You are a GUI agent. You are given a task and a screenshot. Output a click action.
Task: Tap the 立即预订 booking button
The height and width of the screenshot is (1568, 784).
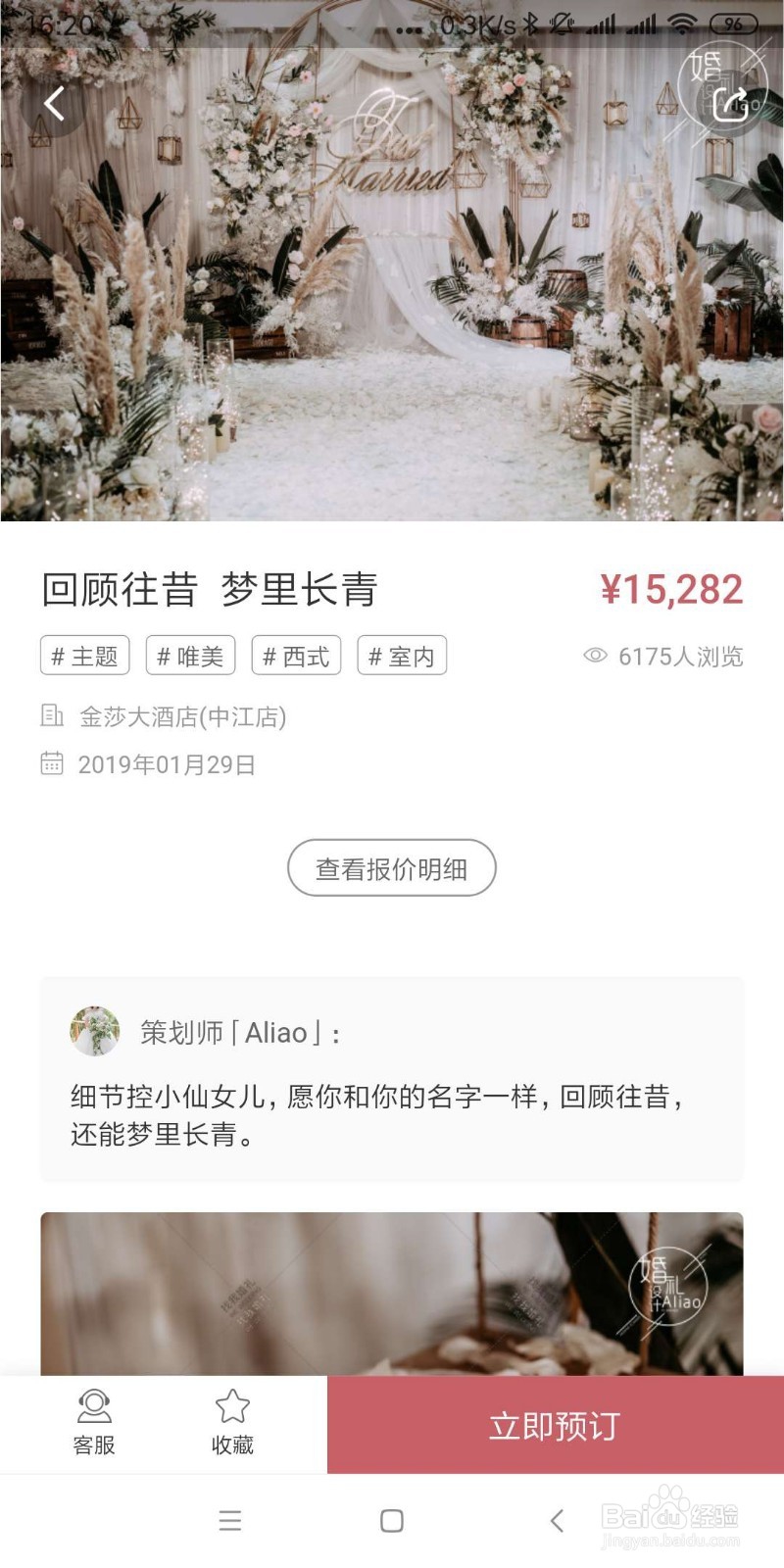click(554, 1427)
